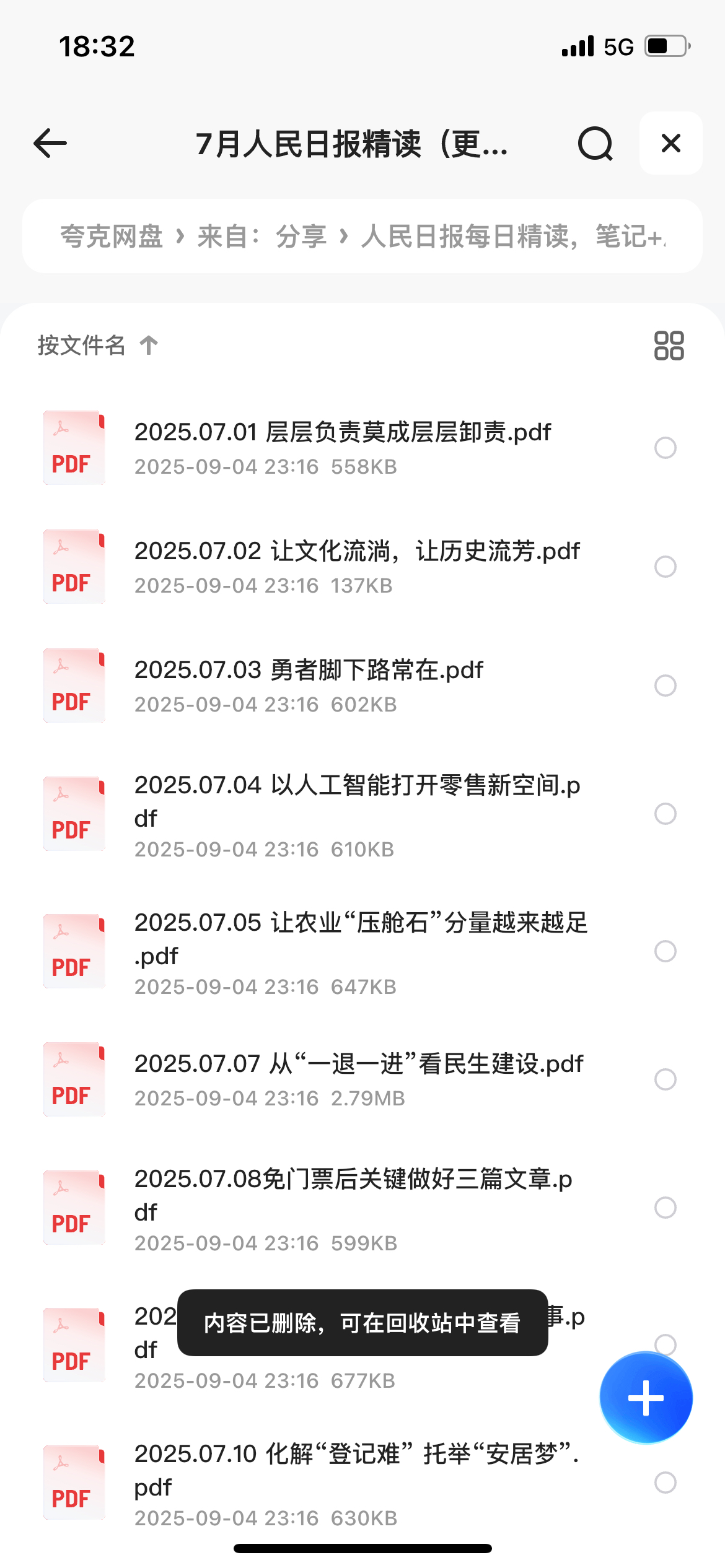The height and width of the screenshot is (1568, 725).
Task: Select 2025.07.04 以人工智能打开零售新空间 checkbox
Action: click(665, 814)
